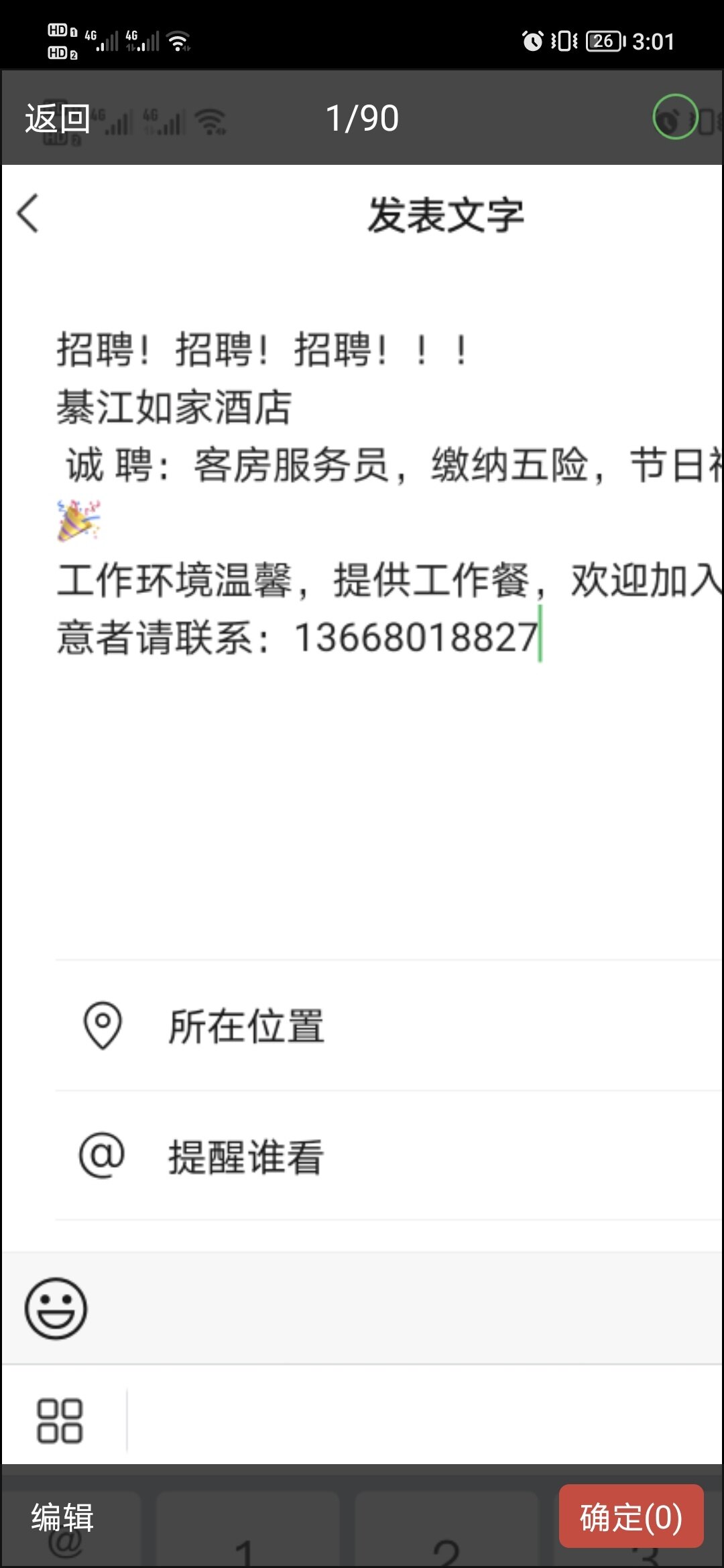Tap 返回 to go back
The width and height of the screenshot is (724, 1568).
(x=58, y=119)
